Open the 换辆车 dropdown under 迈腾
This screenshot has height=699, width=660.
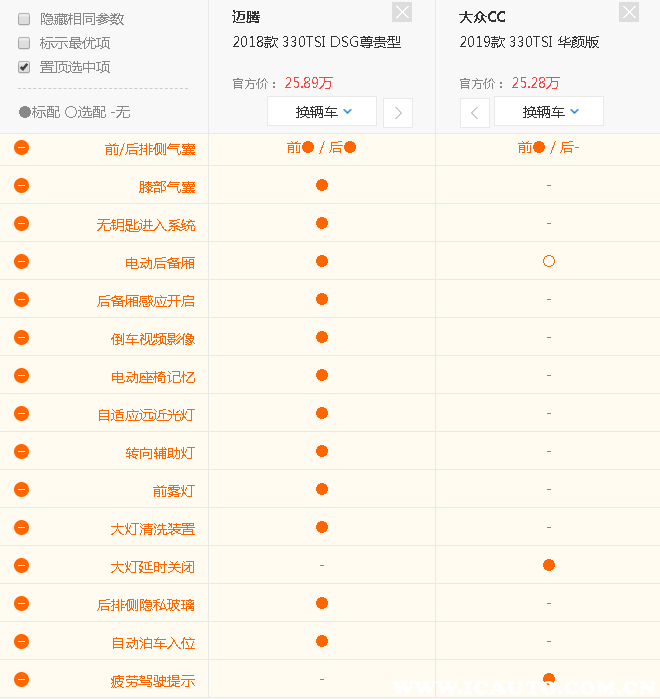[x=321, y=111]
